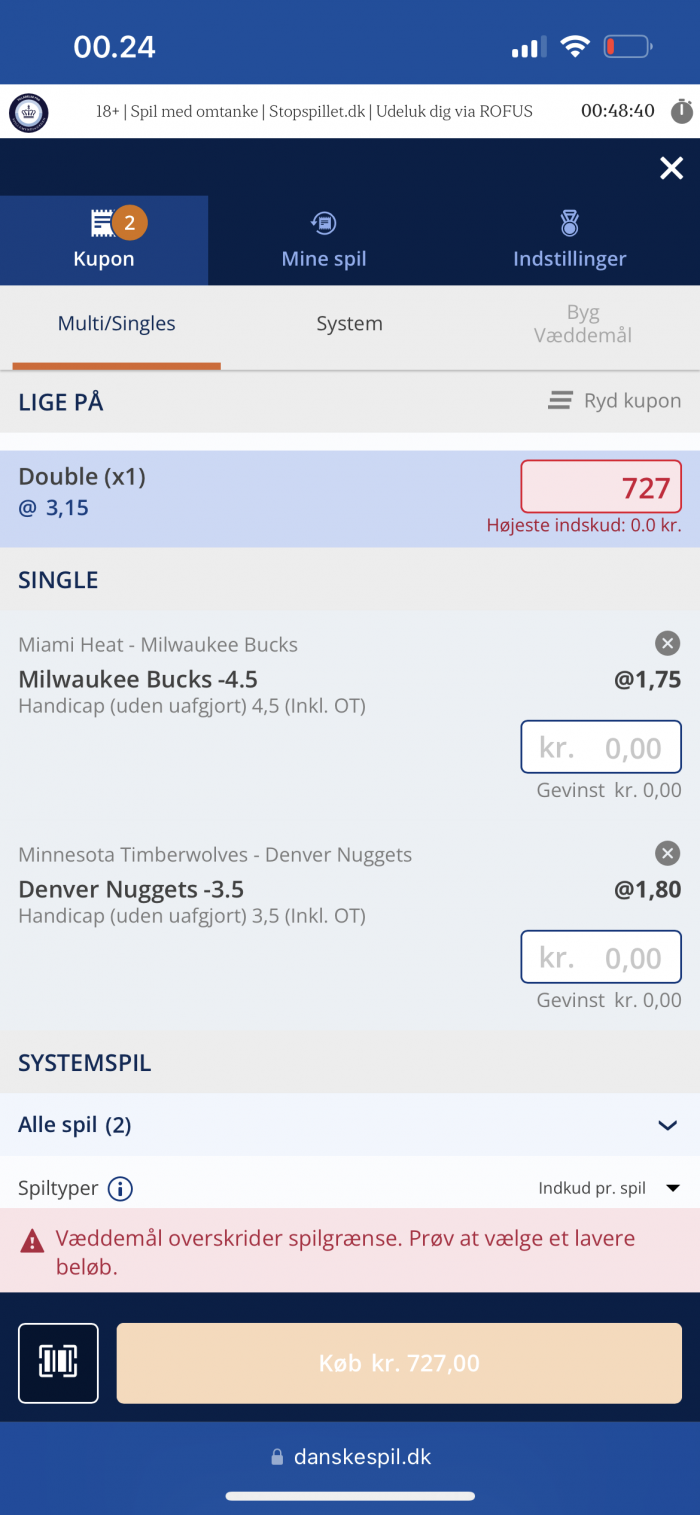
Task: Open the Indstillinger tab
Action: coord(570,240)
